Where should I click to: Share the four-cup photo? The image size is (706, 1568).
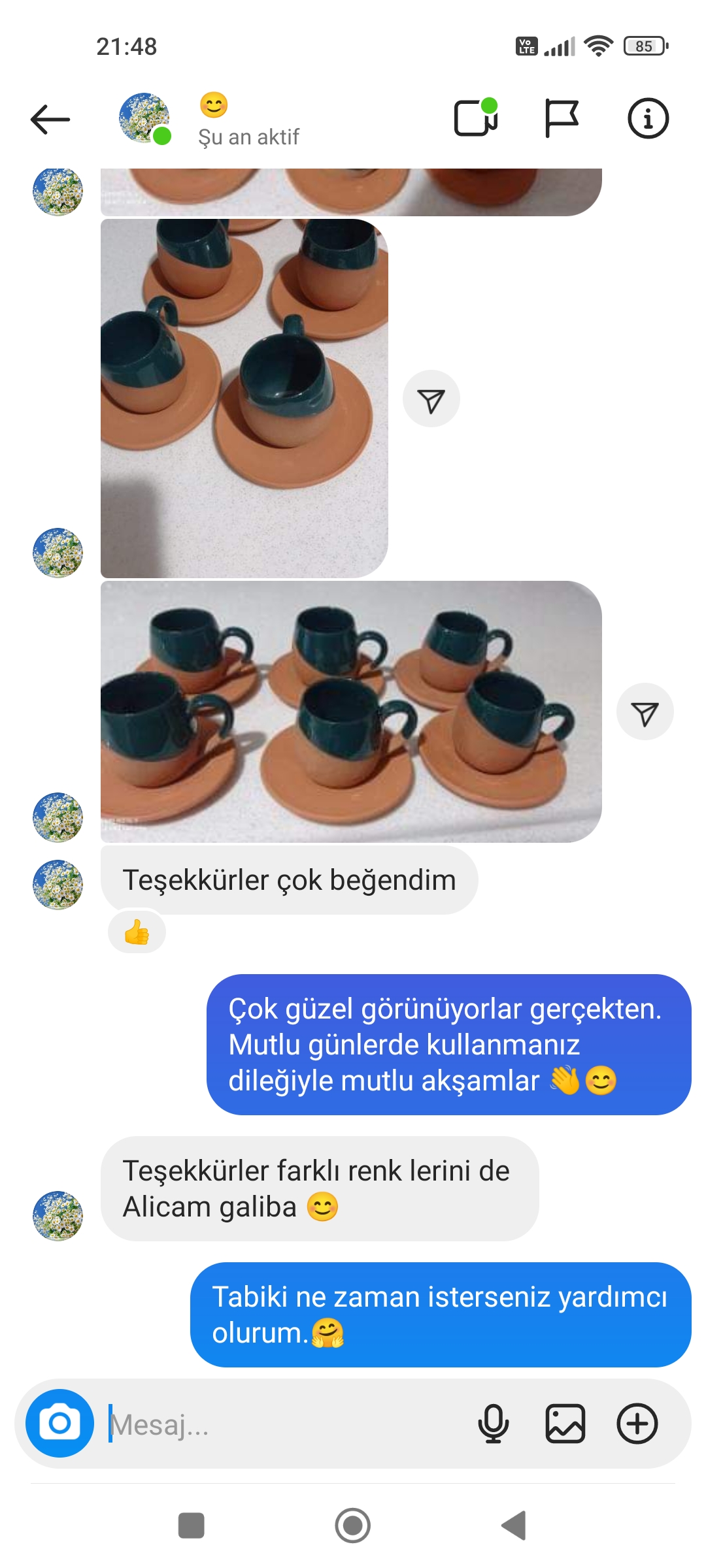click(431, 399)
